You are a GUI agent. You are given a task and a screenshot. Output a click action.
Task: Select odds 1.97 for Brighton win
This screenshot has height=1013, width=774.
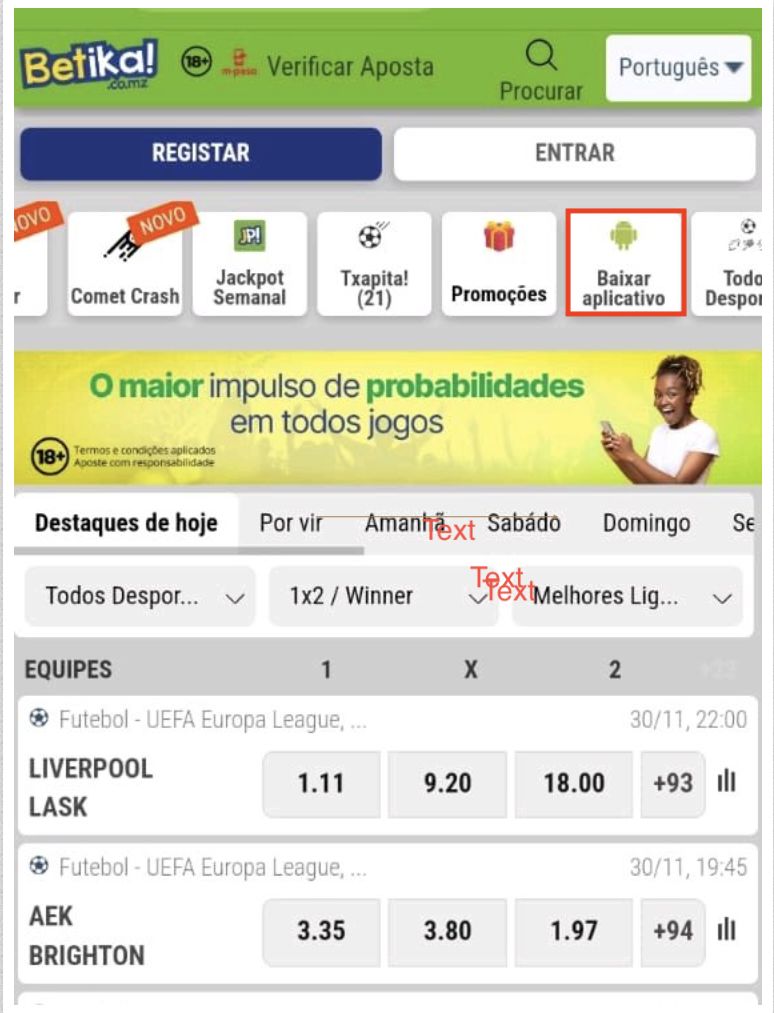point(573,931)
